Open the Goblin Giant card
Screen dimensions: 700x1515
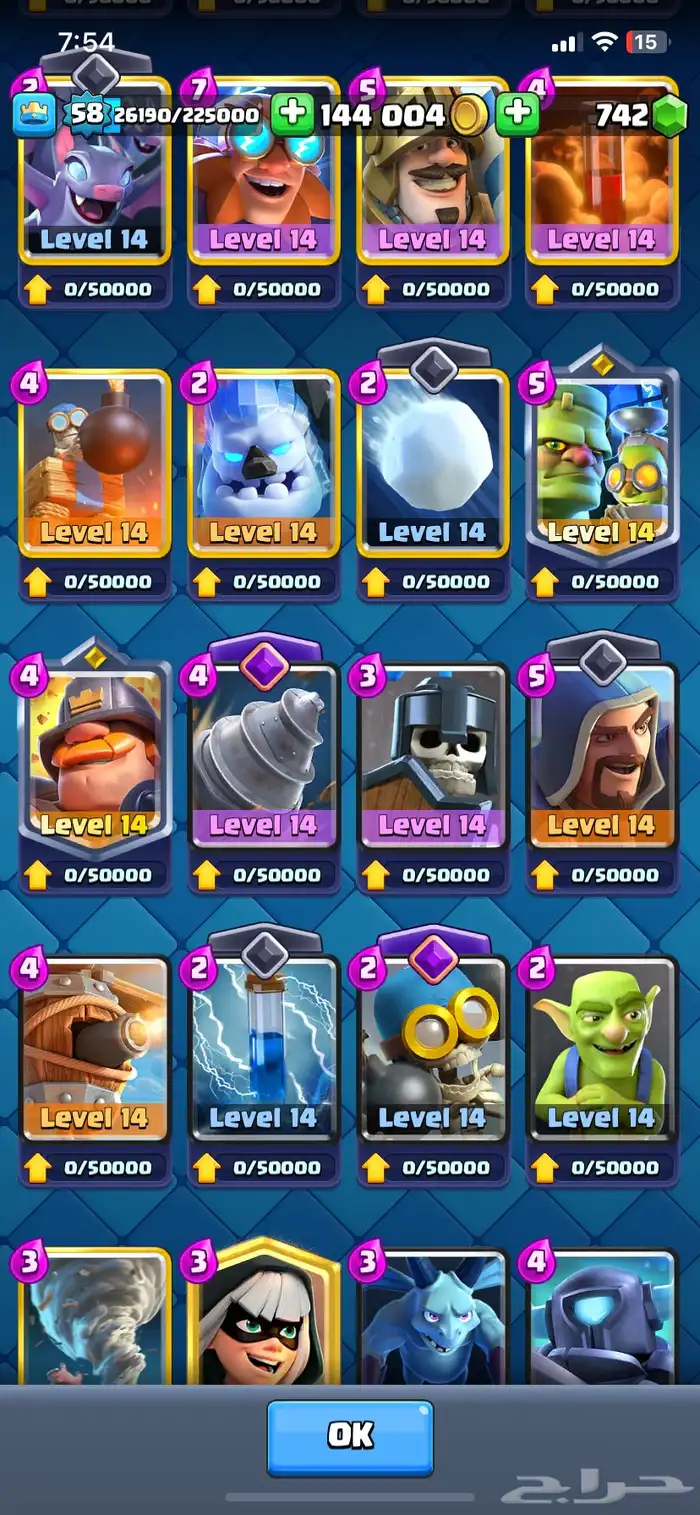pyautogui.click(x=601, y=465)
